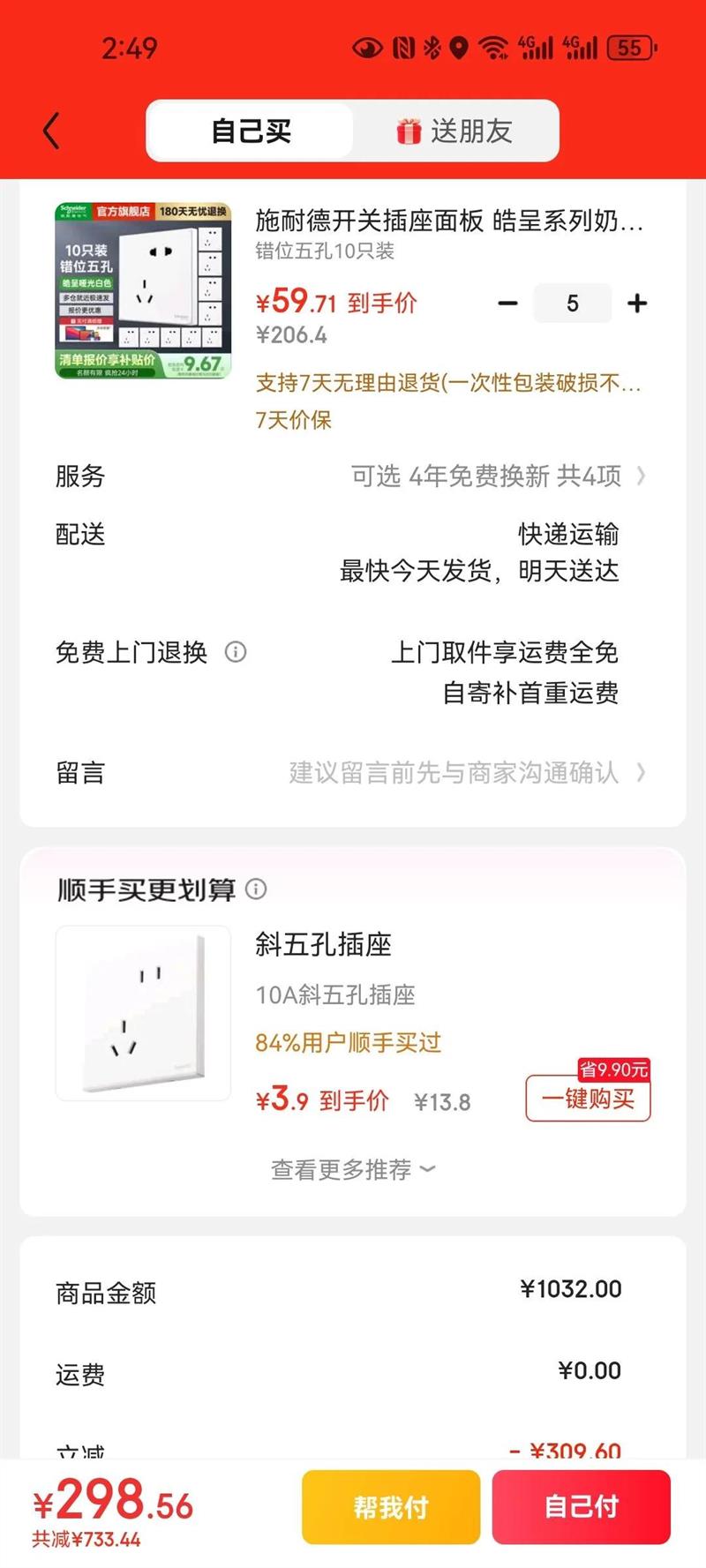The width and height of the screenshot is (706, 1568).
Task: Choose 帮我付 to have someone pay
Action: [x=391, y=1506]
